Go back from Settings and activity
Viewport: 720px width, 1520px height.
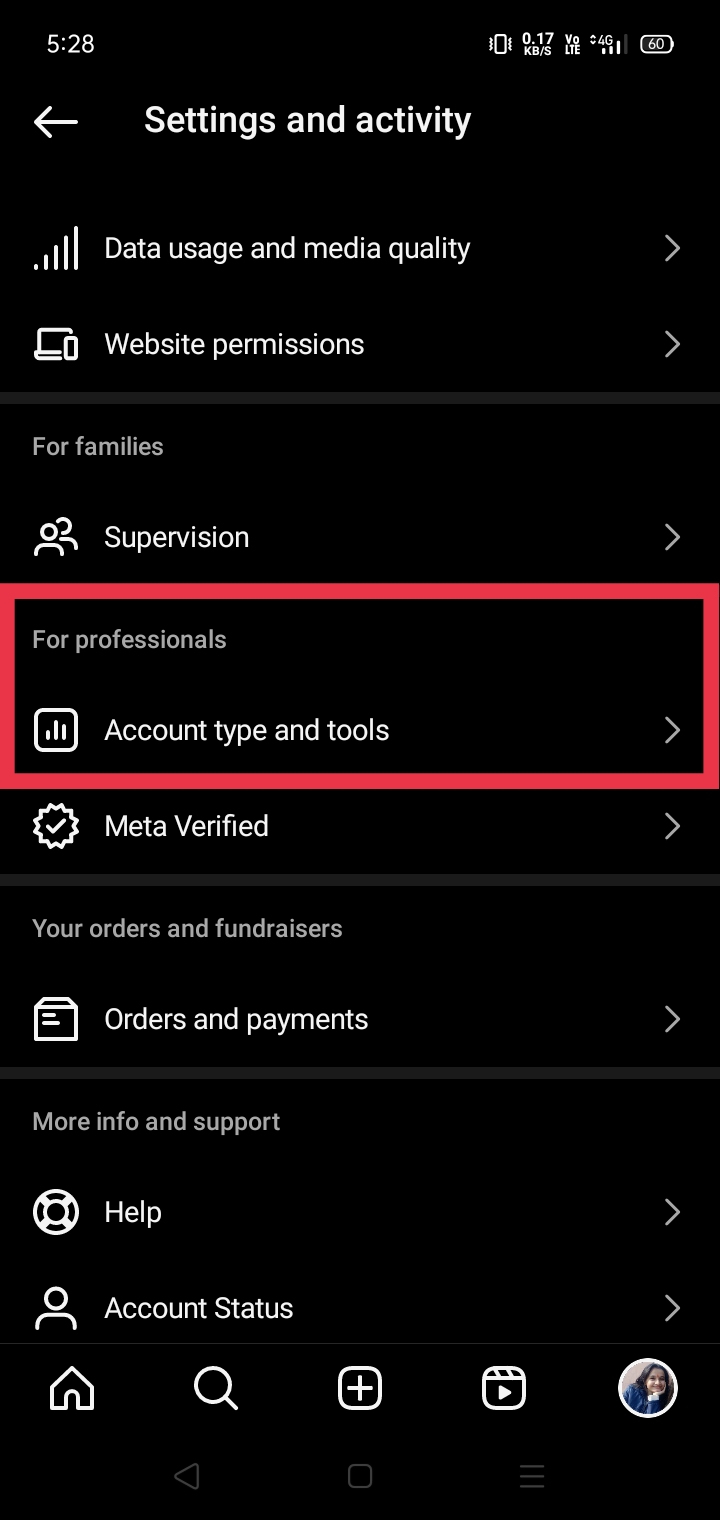click(56, 121)
